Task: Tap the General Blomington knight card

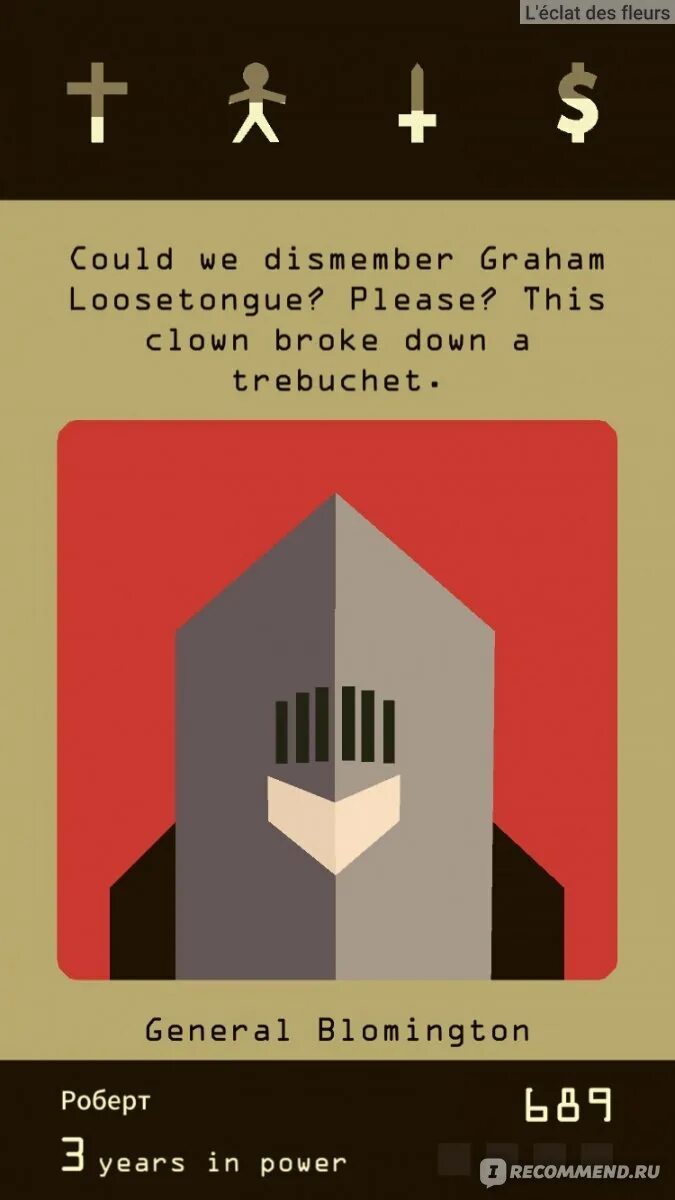Action: coord(337,700)
